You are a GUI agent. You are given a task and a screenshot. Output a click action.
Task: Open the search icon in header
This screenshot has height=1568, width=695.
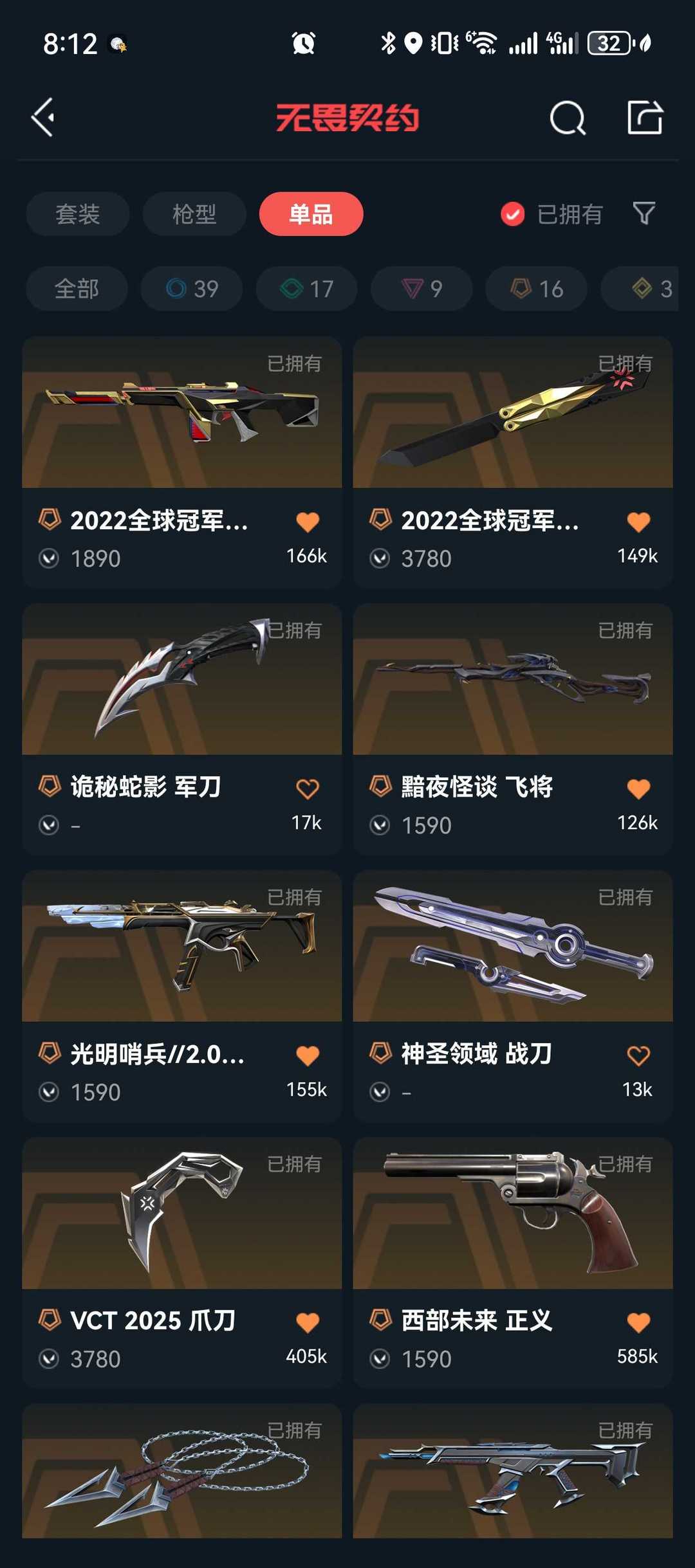568,118
